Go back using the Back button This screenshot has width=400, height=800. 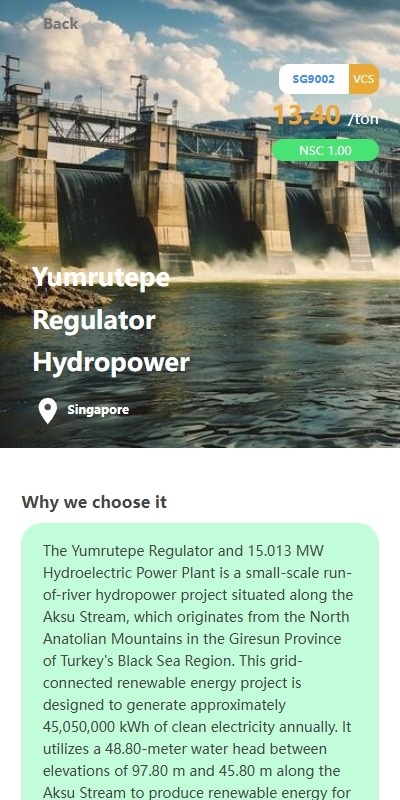(51, 23)
